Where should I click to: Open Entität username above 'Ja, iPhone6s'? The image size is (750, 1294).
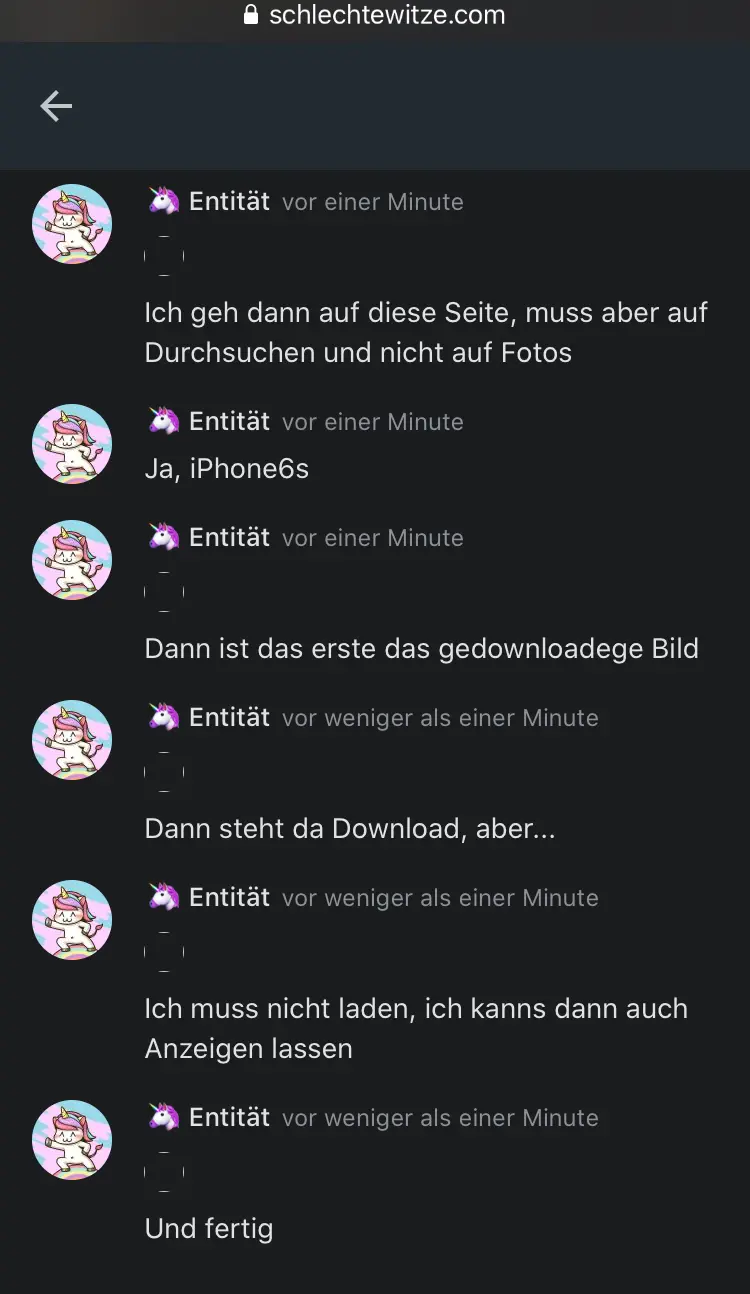click(x=229, y=421)
